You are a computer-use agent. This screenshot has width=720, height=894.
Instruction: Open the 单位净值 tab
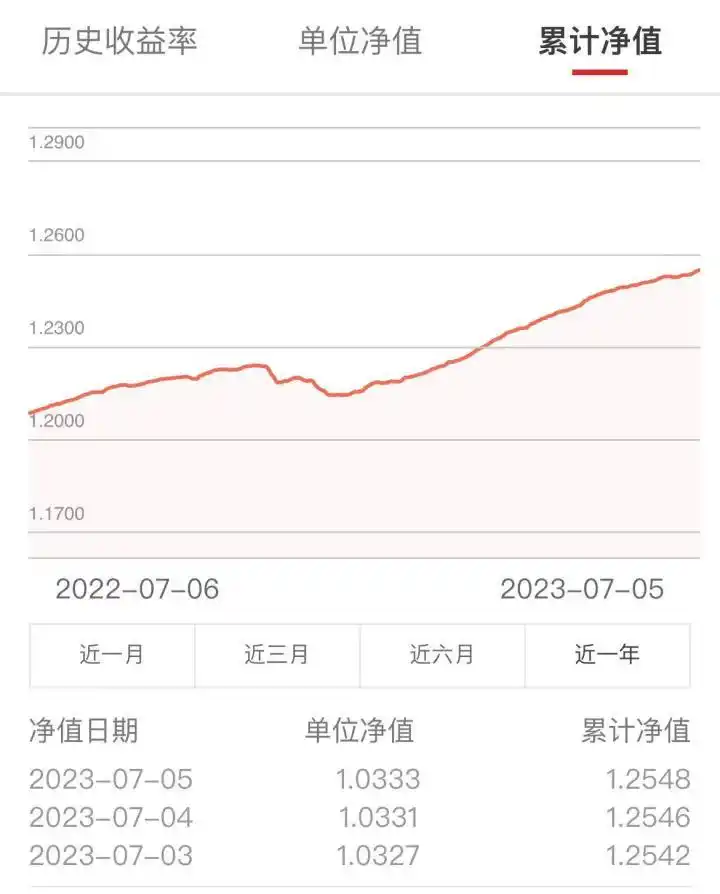point(361,41)
